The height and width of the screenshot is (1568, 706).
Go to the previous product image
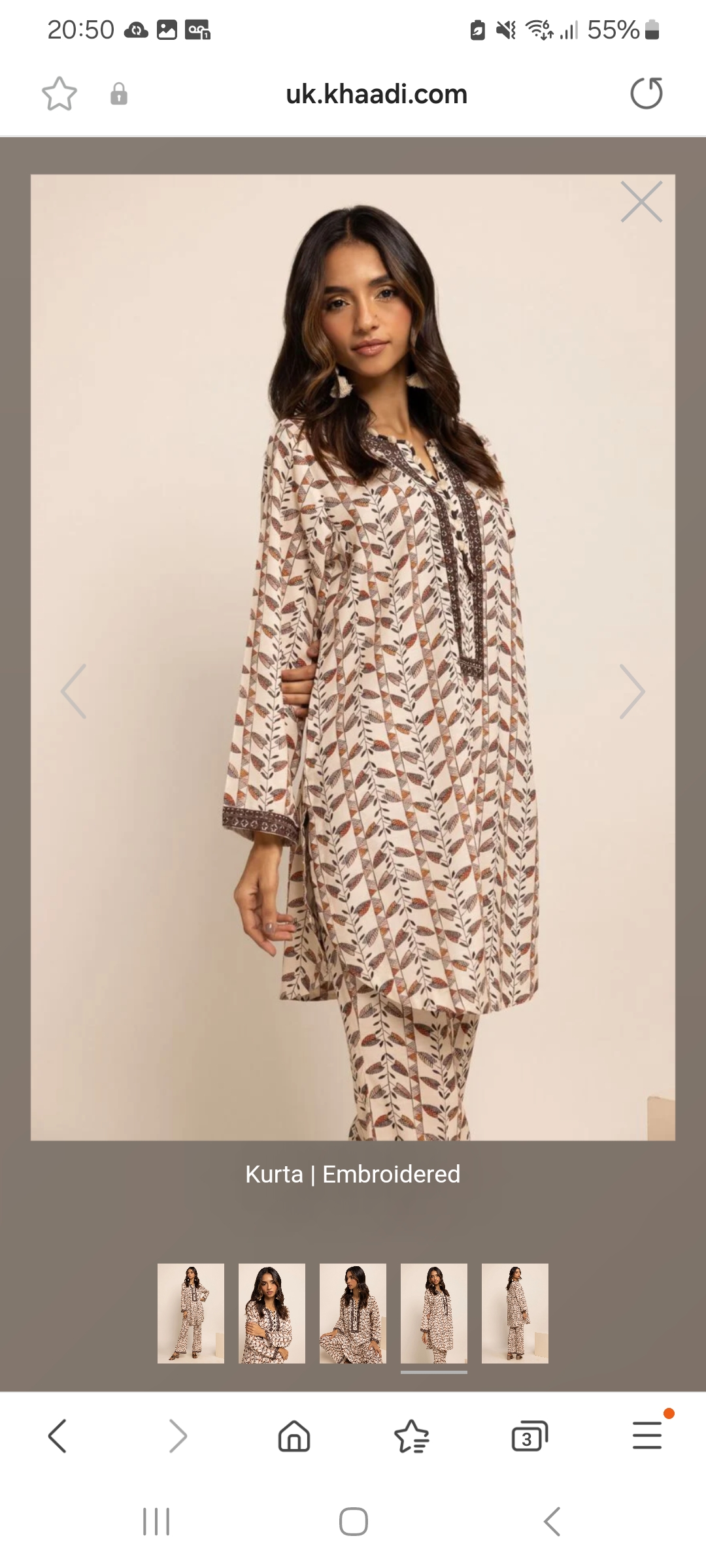(74, 691)
